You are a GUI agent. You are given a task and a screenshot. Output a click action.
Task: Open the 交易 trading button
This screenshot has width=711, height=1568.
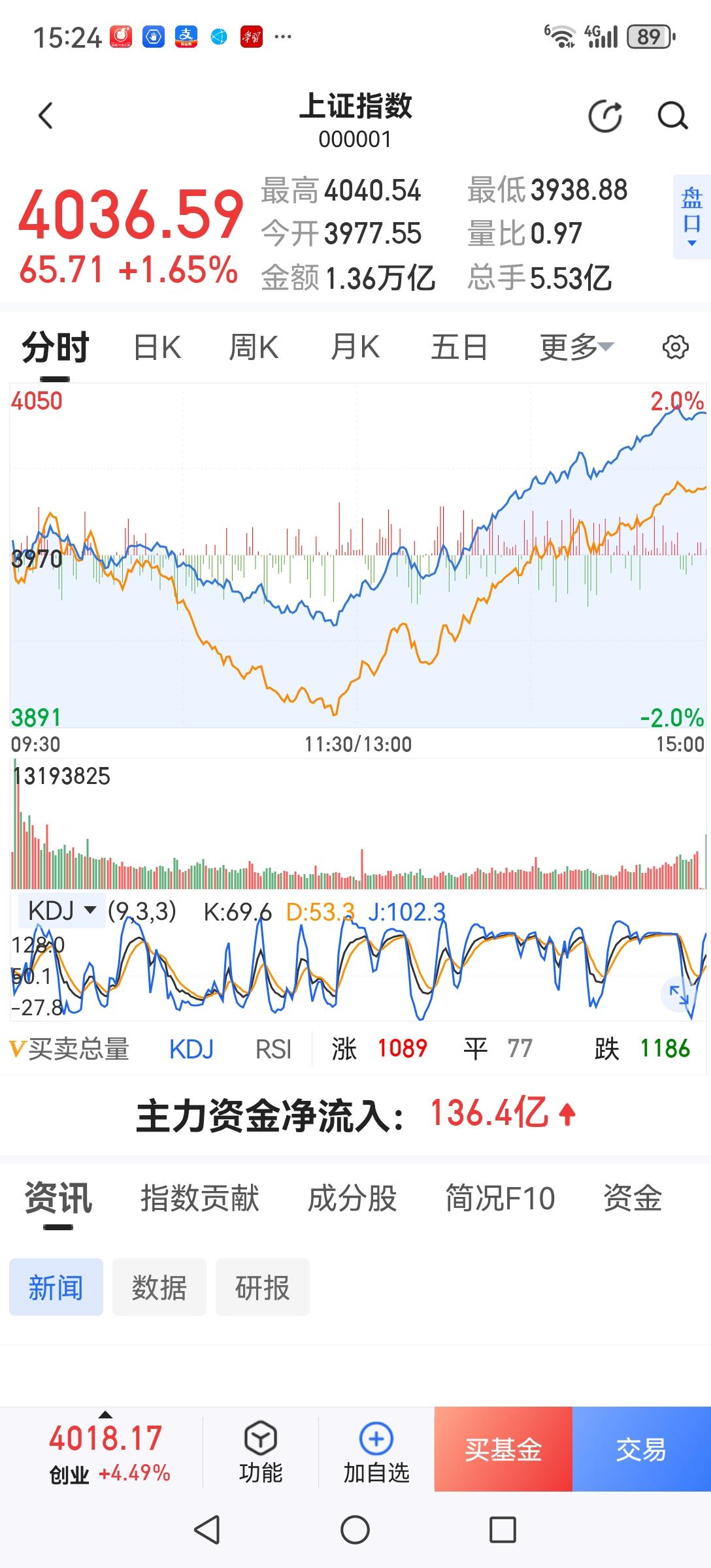click(x=642, y=1449)
